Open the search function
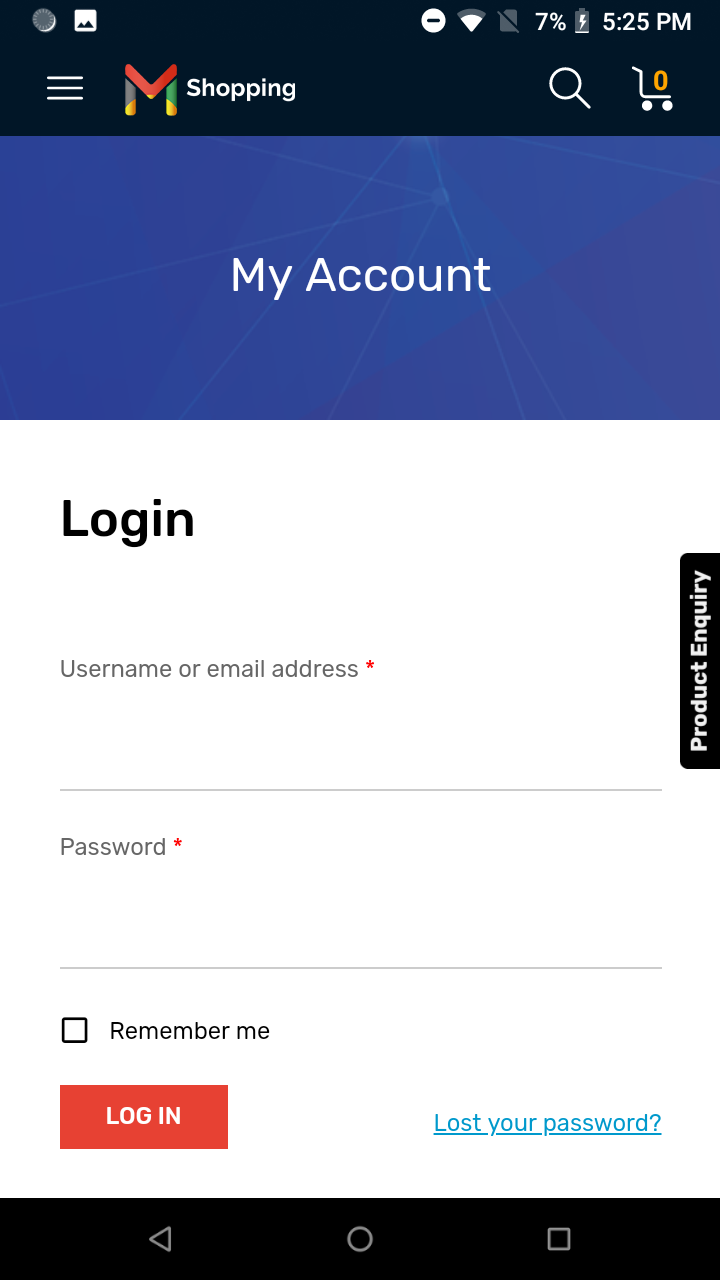 click(568, 88)
